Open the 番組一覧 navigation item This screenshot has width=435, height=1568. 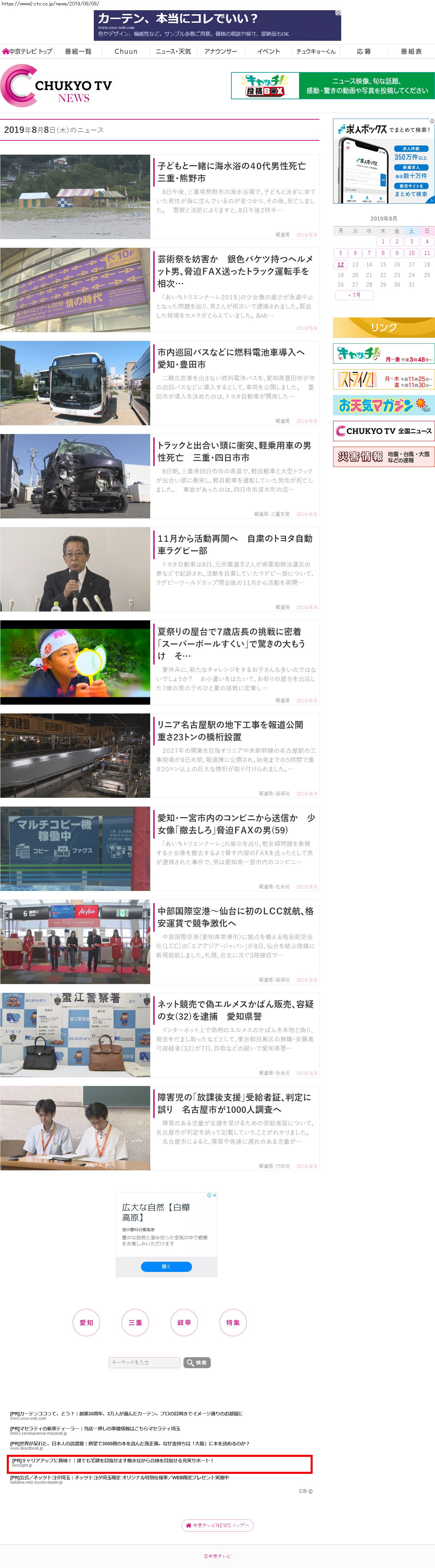(x=78, y=51)
